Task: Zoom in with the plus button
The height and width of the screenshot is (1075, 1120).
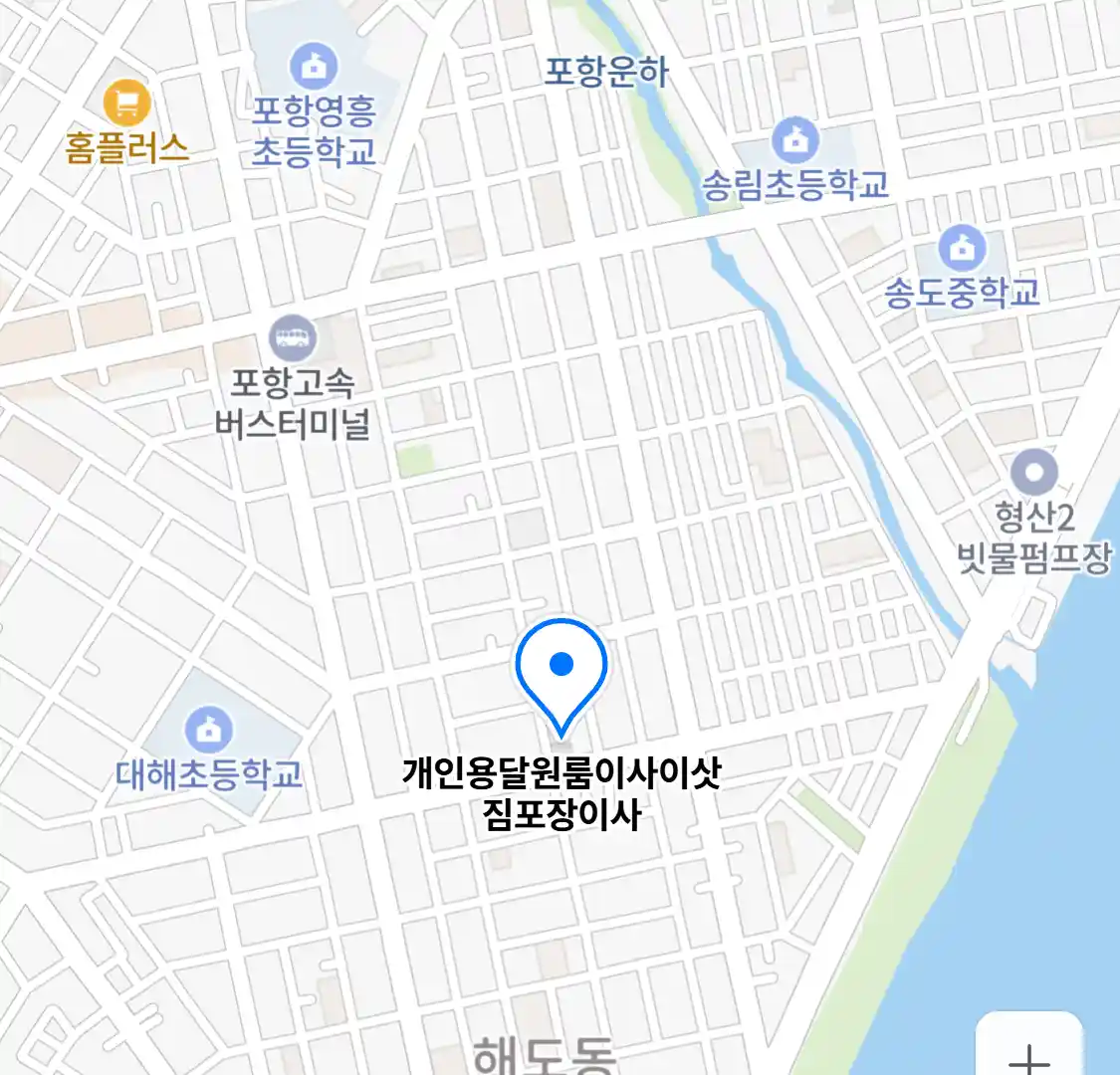Action: click(x=1029, y=1055)
